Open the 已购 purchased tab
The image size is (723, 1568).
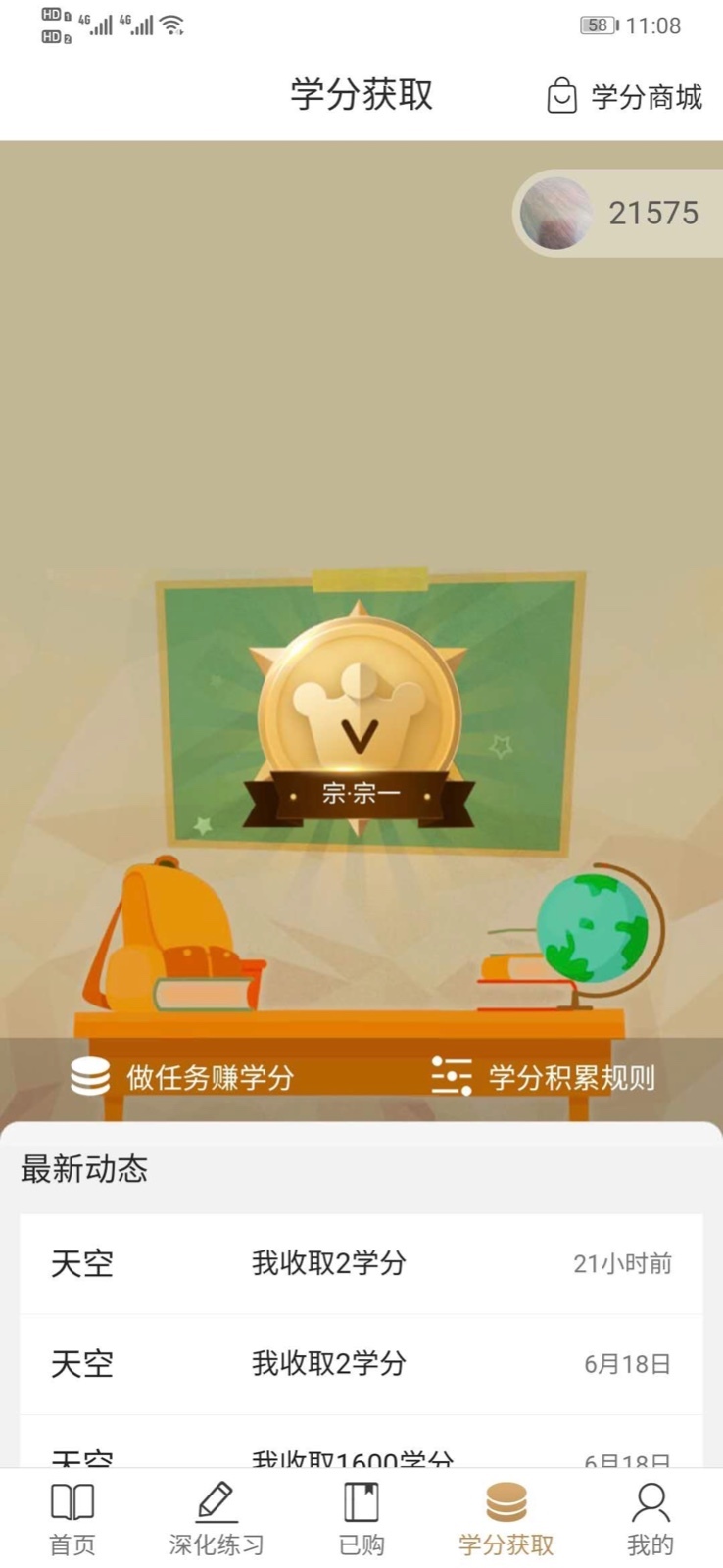pos(361,1519)
